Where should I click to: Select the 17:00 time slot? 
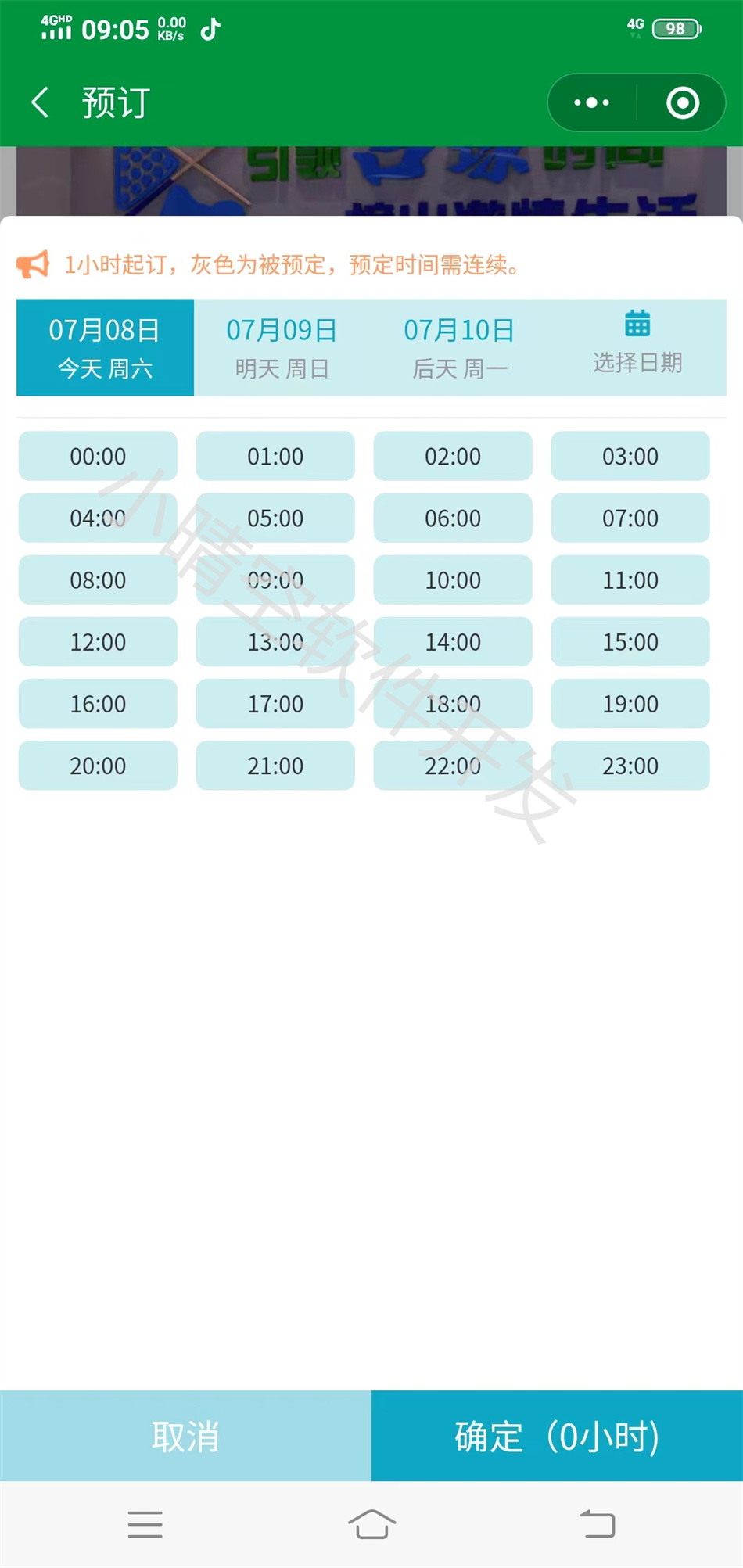[x=275, y=704]
